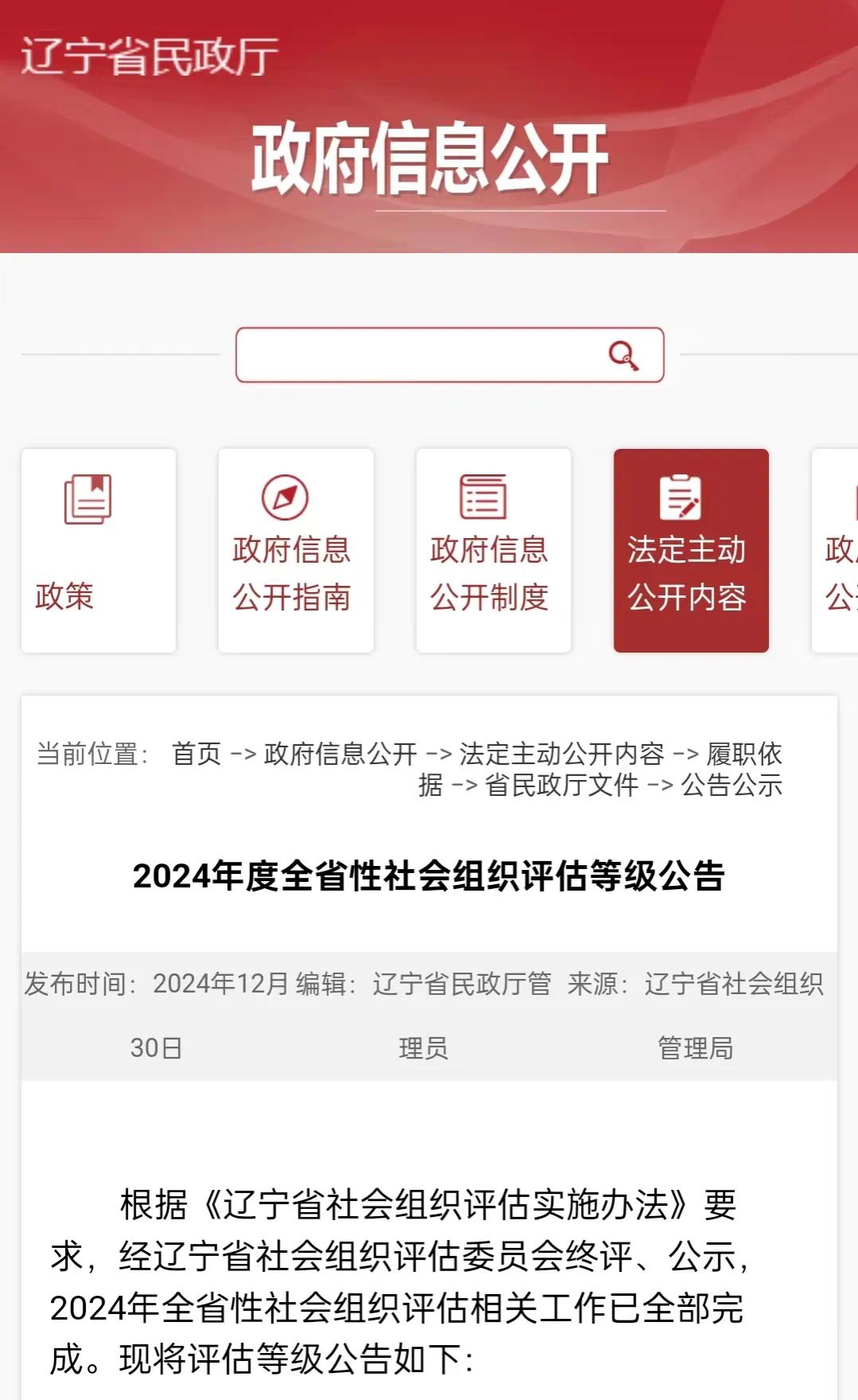Open 政府信息公开制度
The width and height of the screenshot is (858, 1400).
(x=493, y=551)
